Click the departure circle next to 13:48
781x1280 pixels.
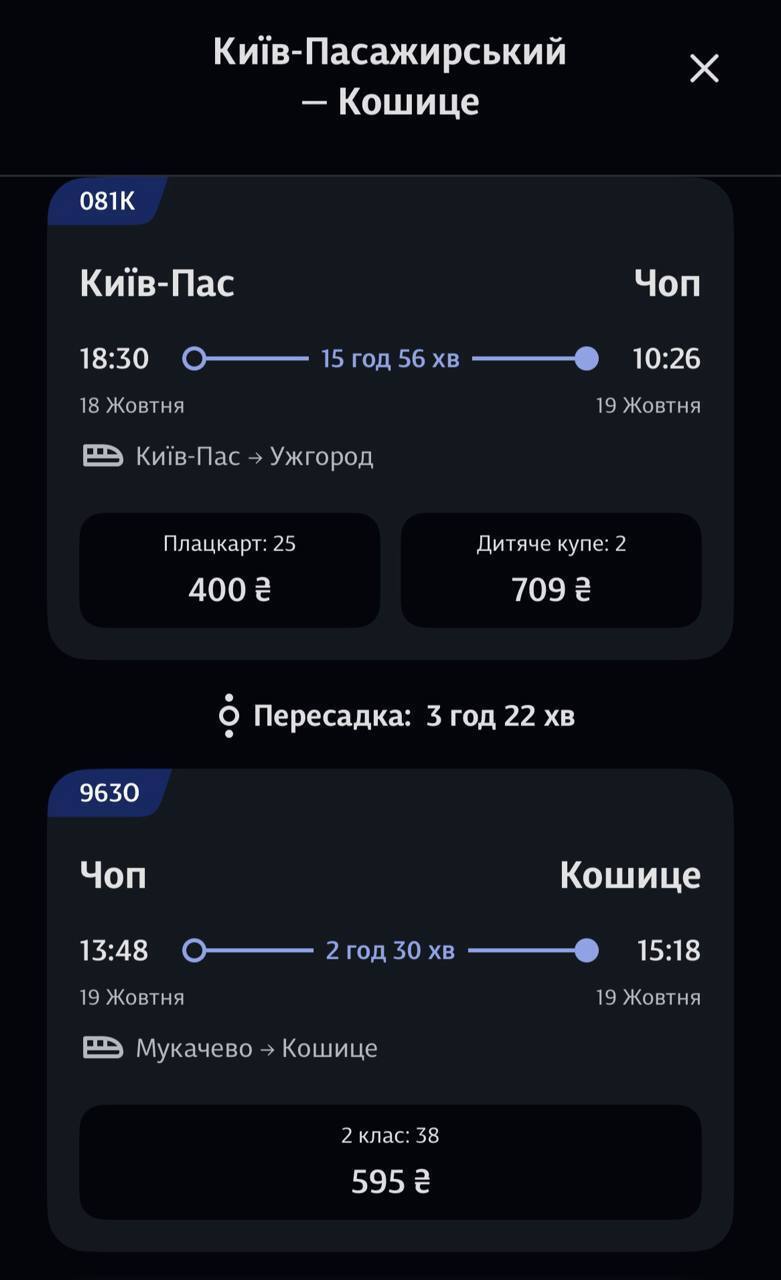pyautogui.click(x=196, y=951)
